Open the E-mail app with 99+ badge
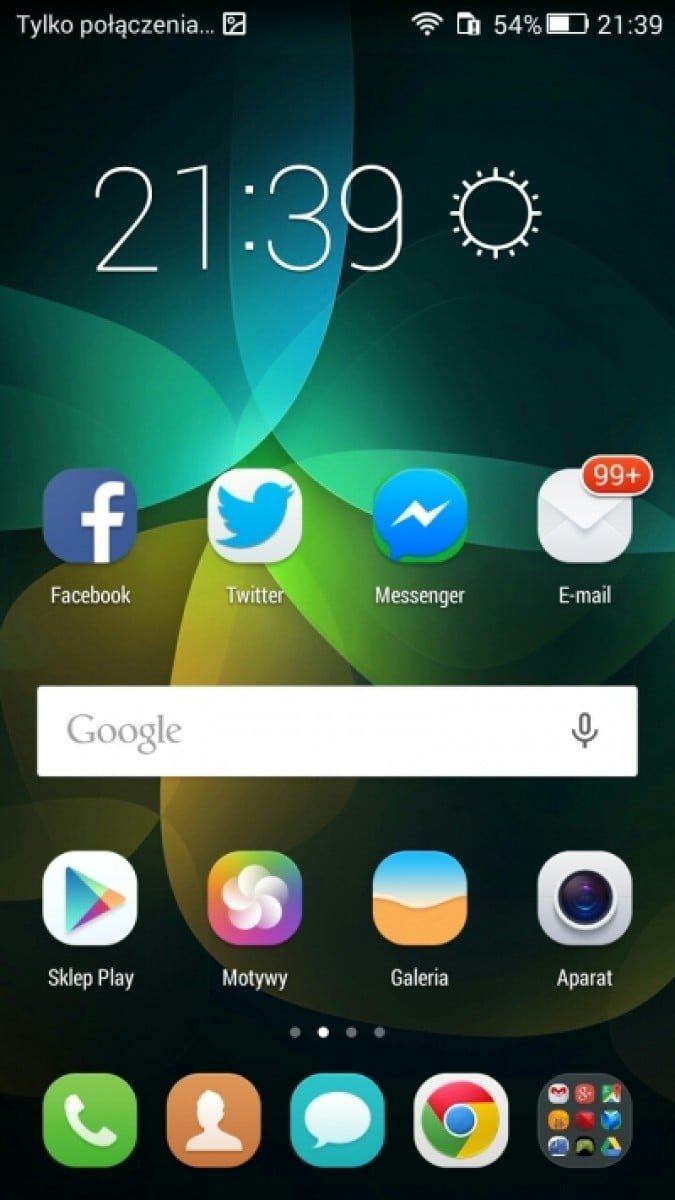675x1200 pixels. click(x=585, y=516)
